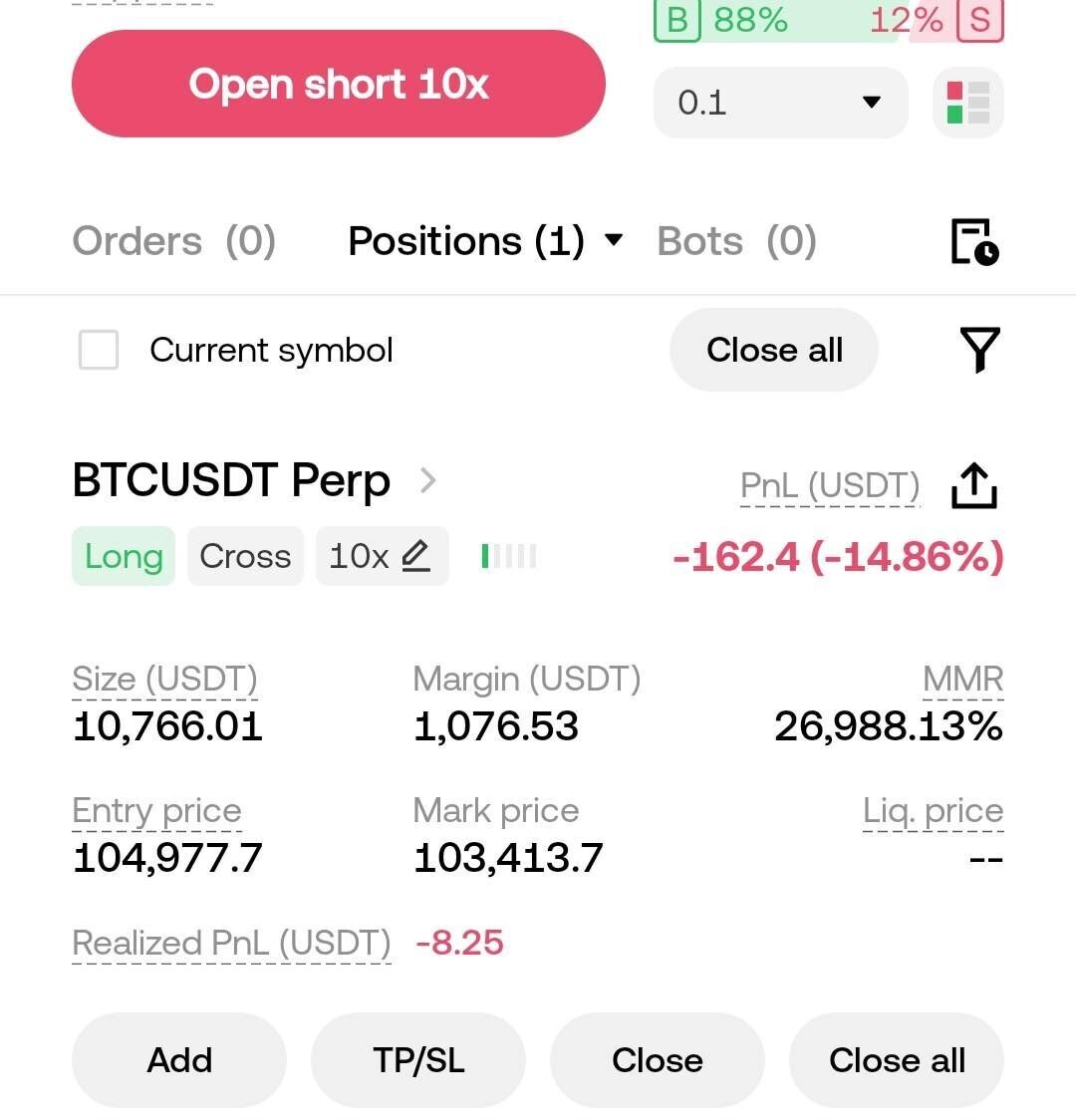Tap Close all beside Current symbol
The height and width of the screenshot is (1120, 1076).
pos(774,350)
